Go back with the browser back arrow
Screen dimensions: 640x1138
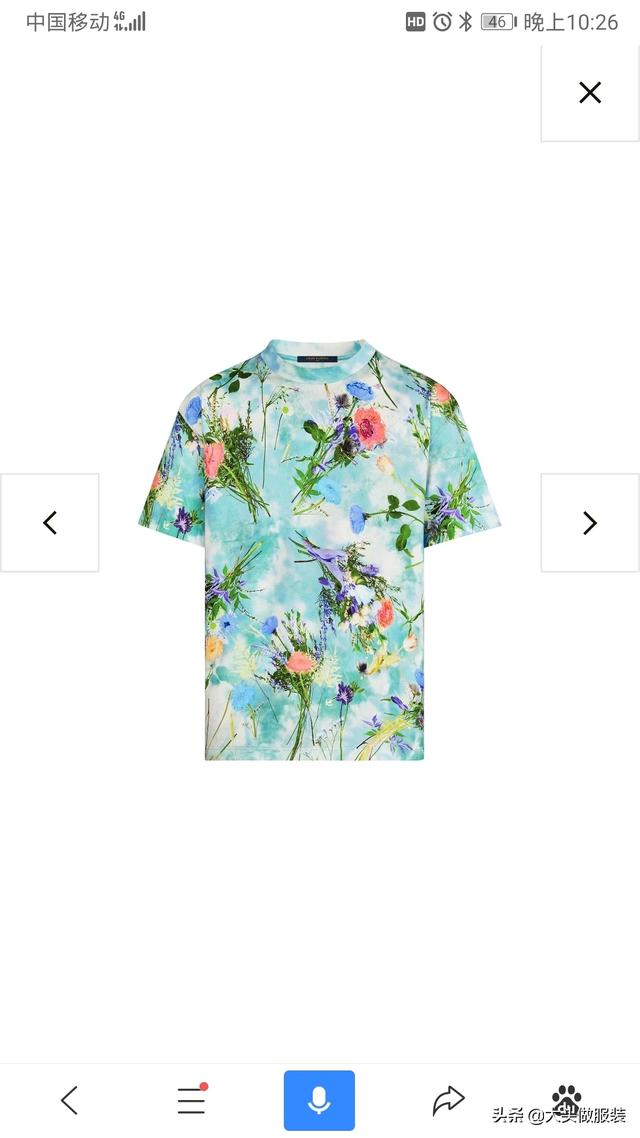click(x=69, y=1101)
